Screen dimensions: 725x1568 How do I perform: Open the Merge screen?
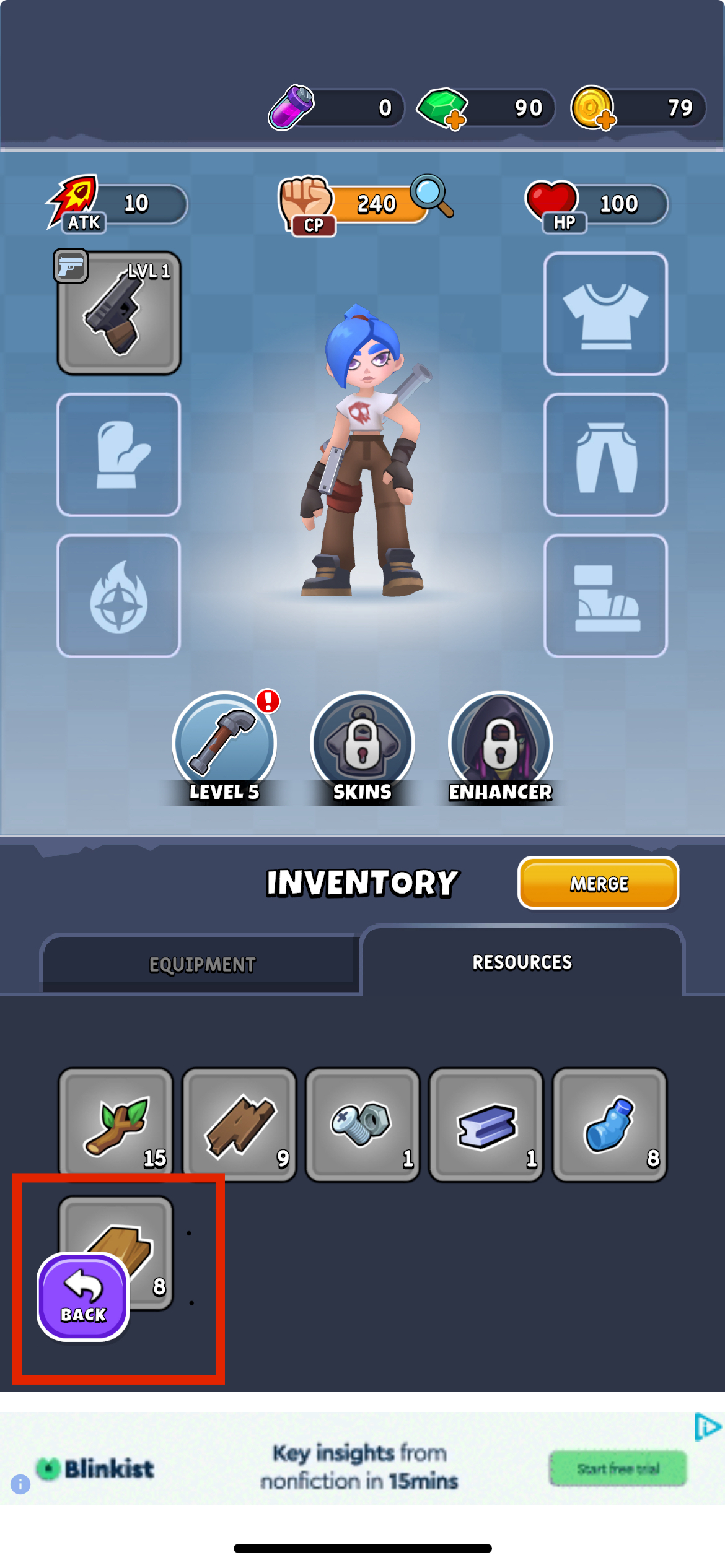(x=598, y=883)
